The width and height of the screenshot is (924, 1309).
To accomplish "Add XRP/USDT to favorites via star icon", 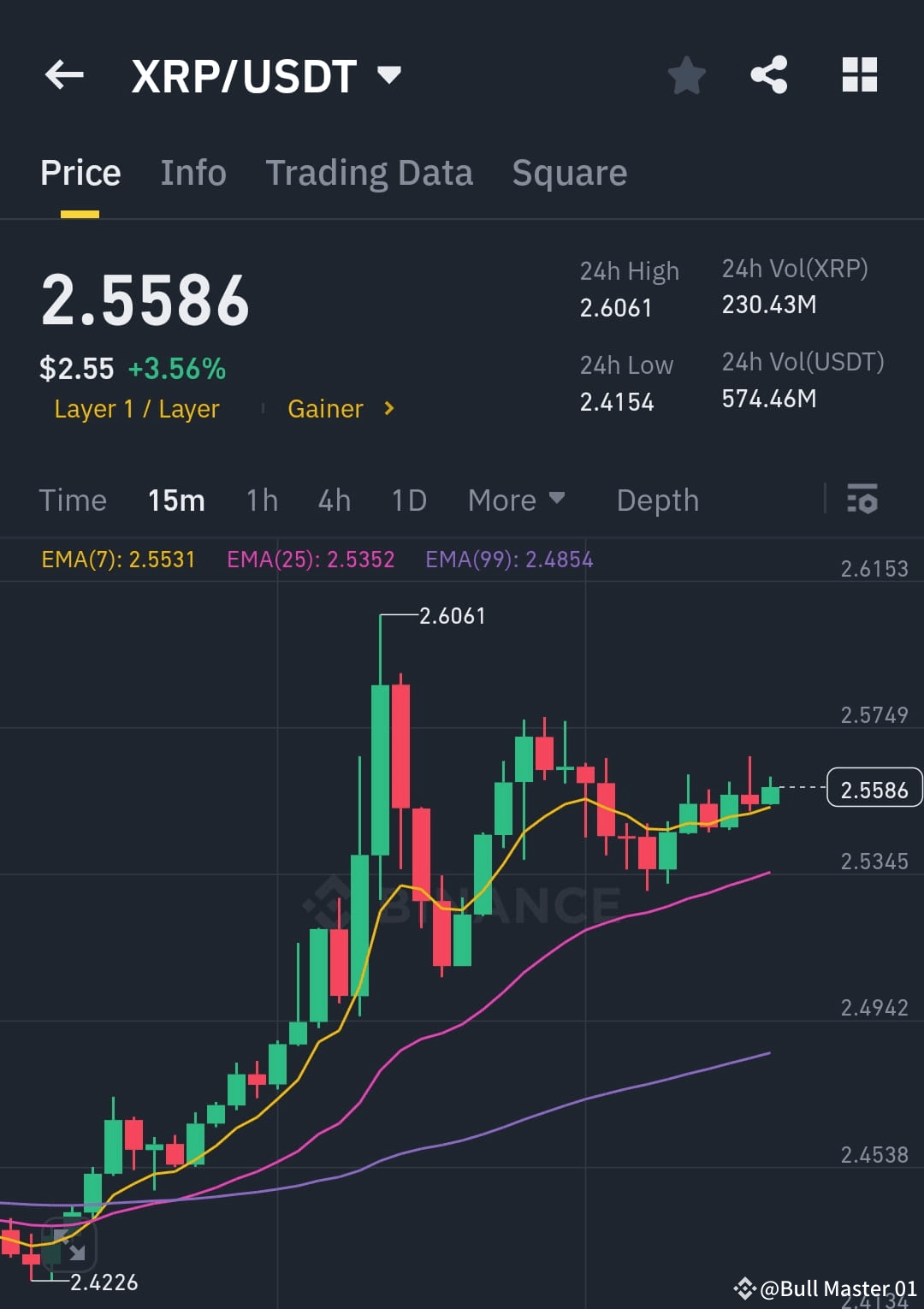I will [x=687, y=75].
